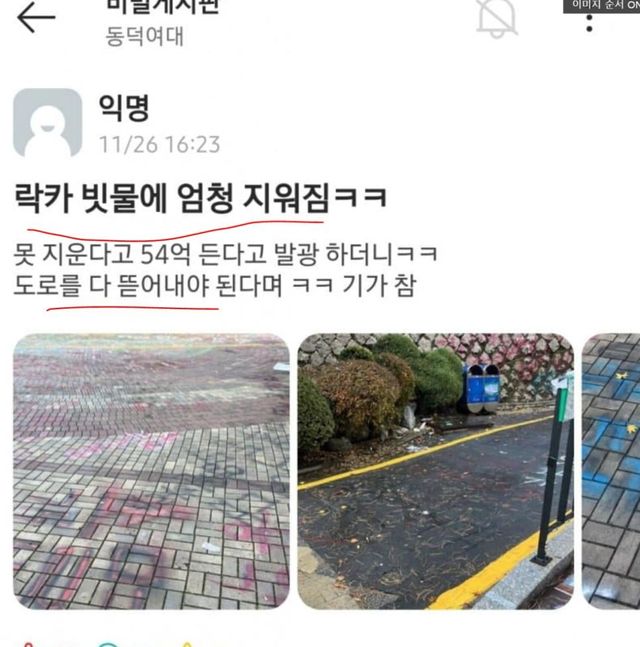This screenshot has height=647, width=640.
Task: Tap the anonymous author's profile avatar
Action: 47,123
